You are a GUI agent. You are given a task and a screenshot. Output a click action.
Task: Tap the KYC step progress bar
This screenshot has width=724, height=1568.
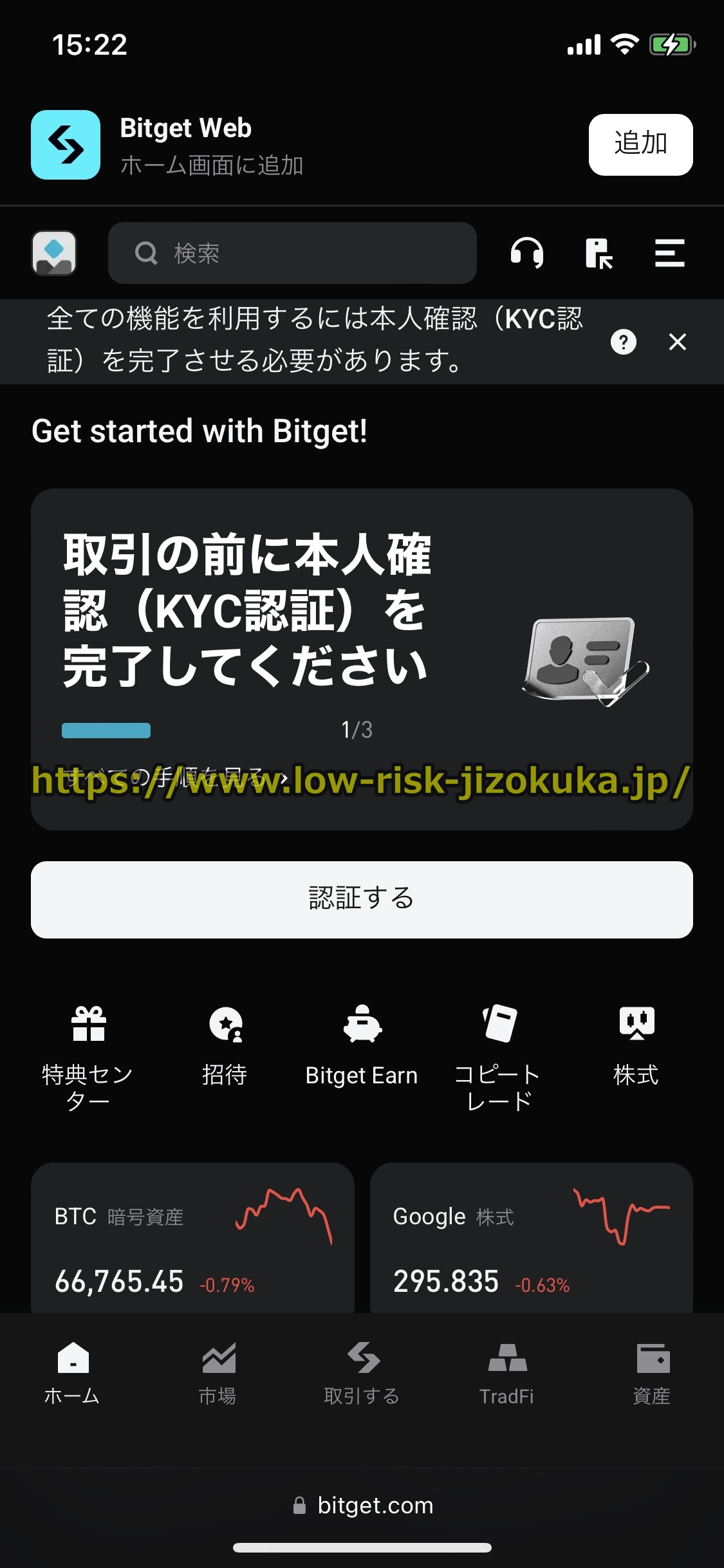[106, 731]
